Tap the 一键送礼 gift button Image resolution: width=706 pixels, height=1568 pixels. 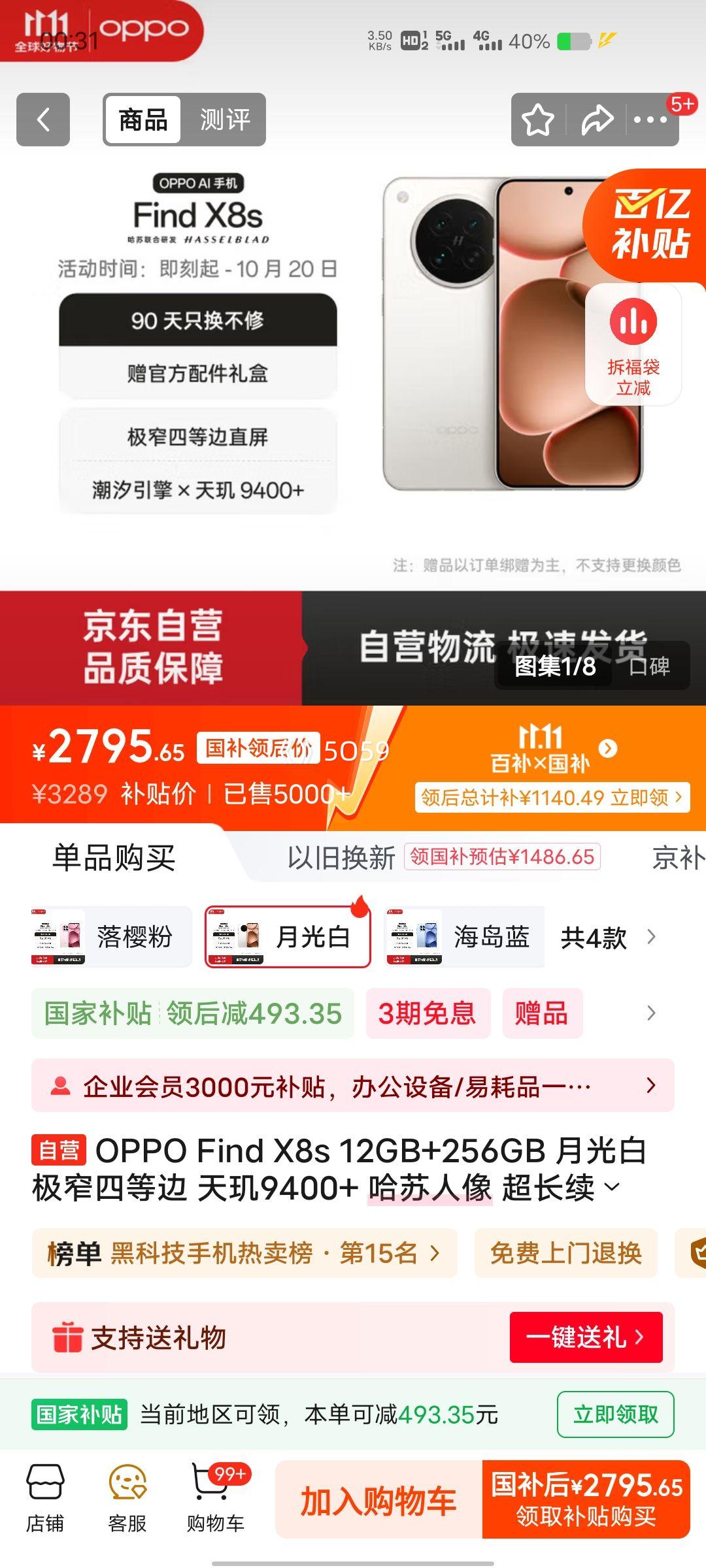click(586, 1337)
